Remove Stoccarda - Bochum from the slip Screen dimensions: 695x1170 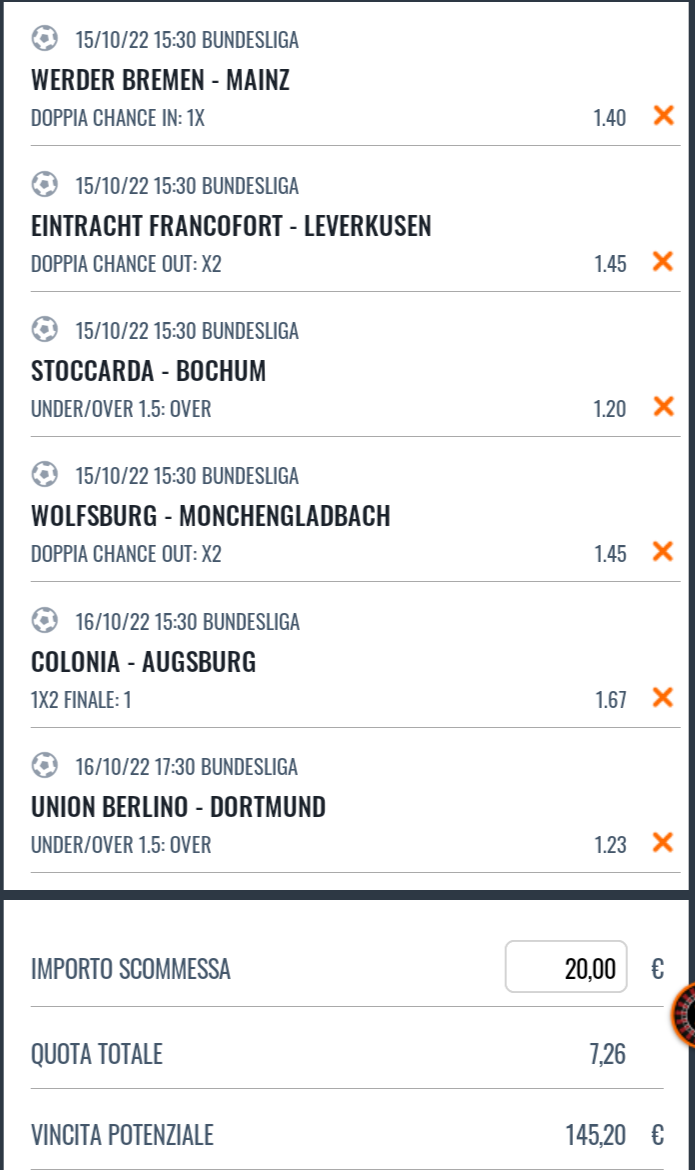[662, 407]
